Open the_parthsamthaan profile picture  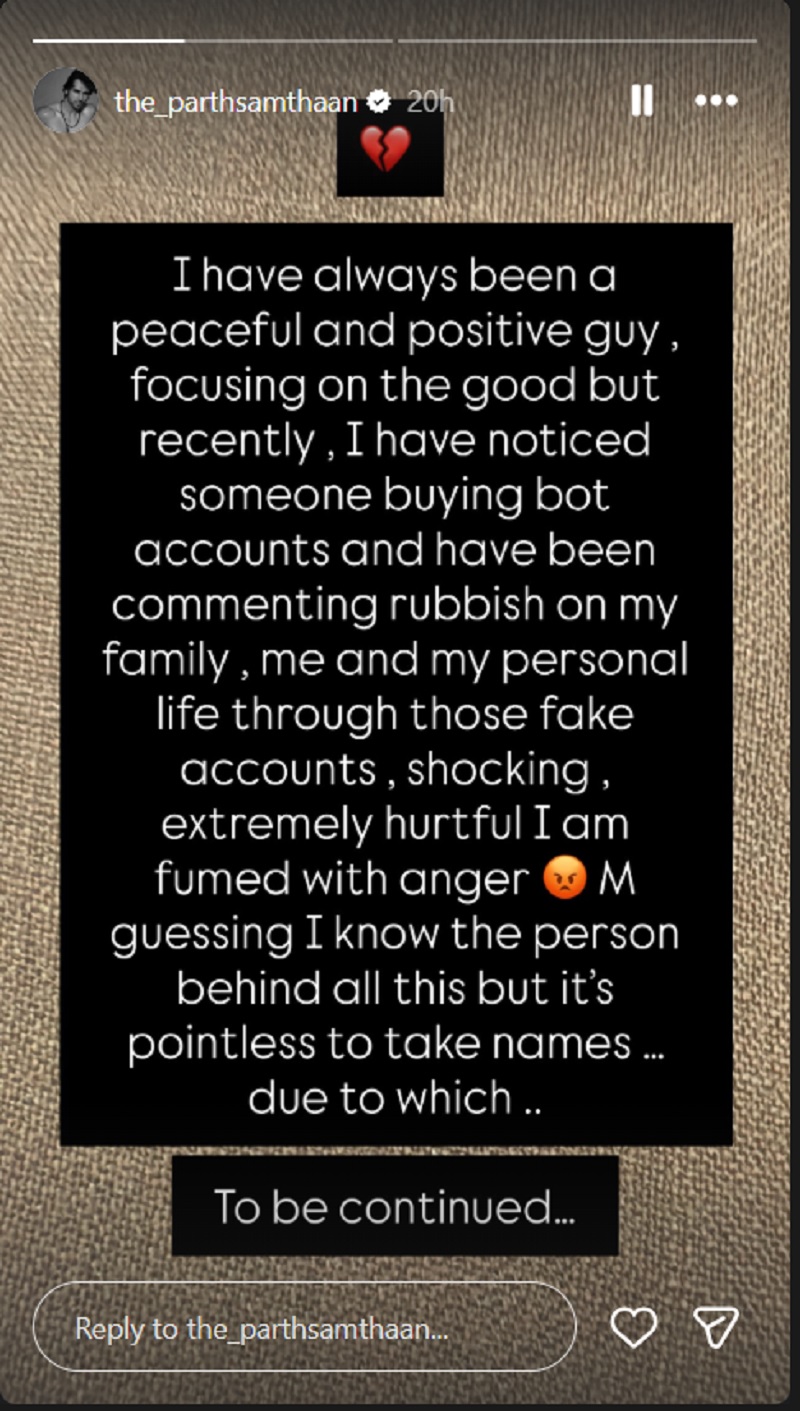[65, 100]
